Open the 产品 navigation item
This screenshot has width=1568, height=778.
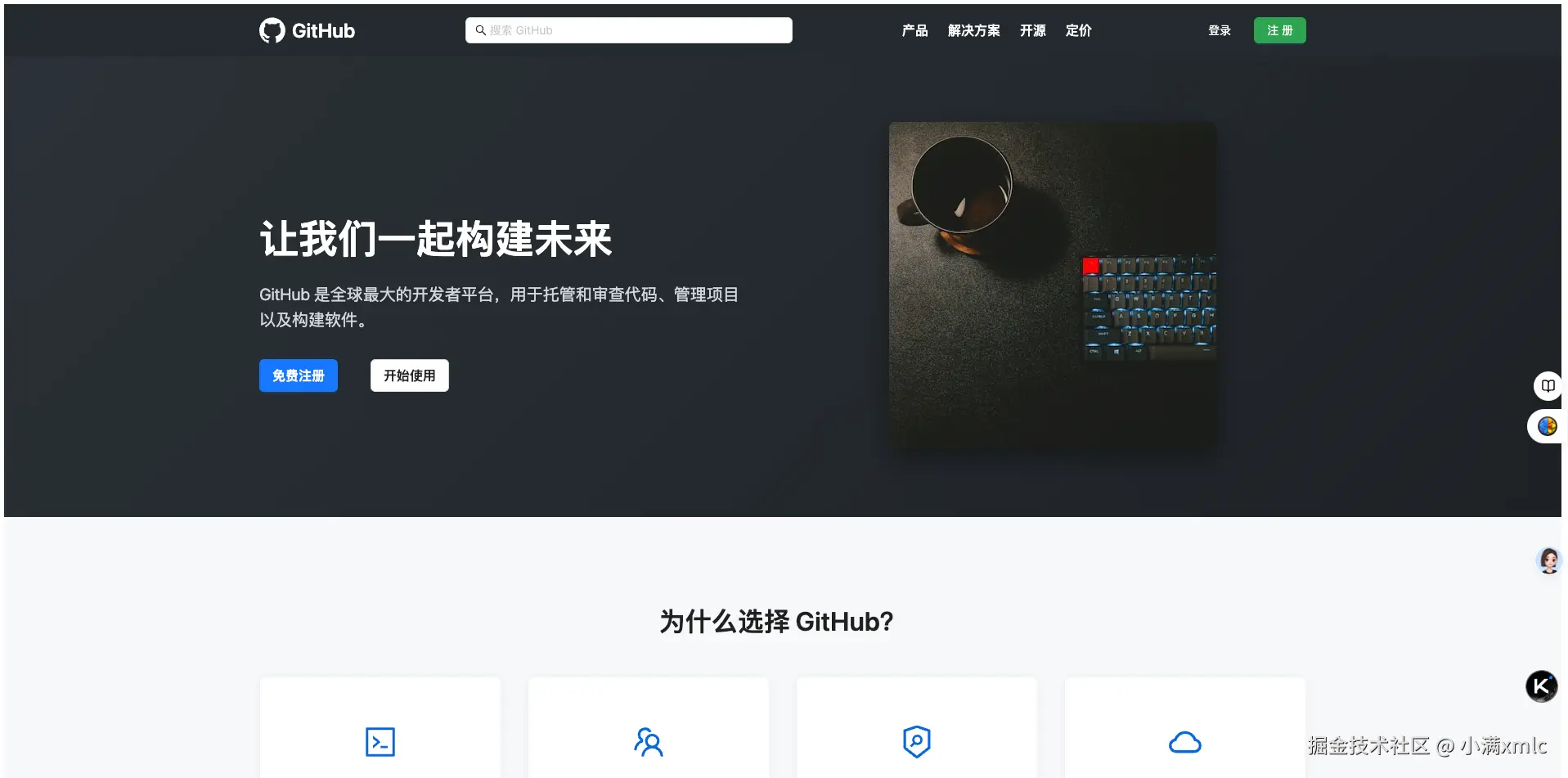click(914, 30)
